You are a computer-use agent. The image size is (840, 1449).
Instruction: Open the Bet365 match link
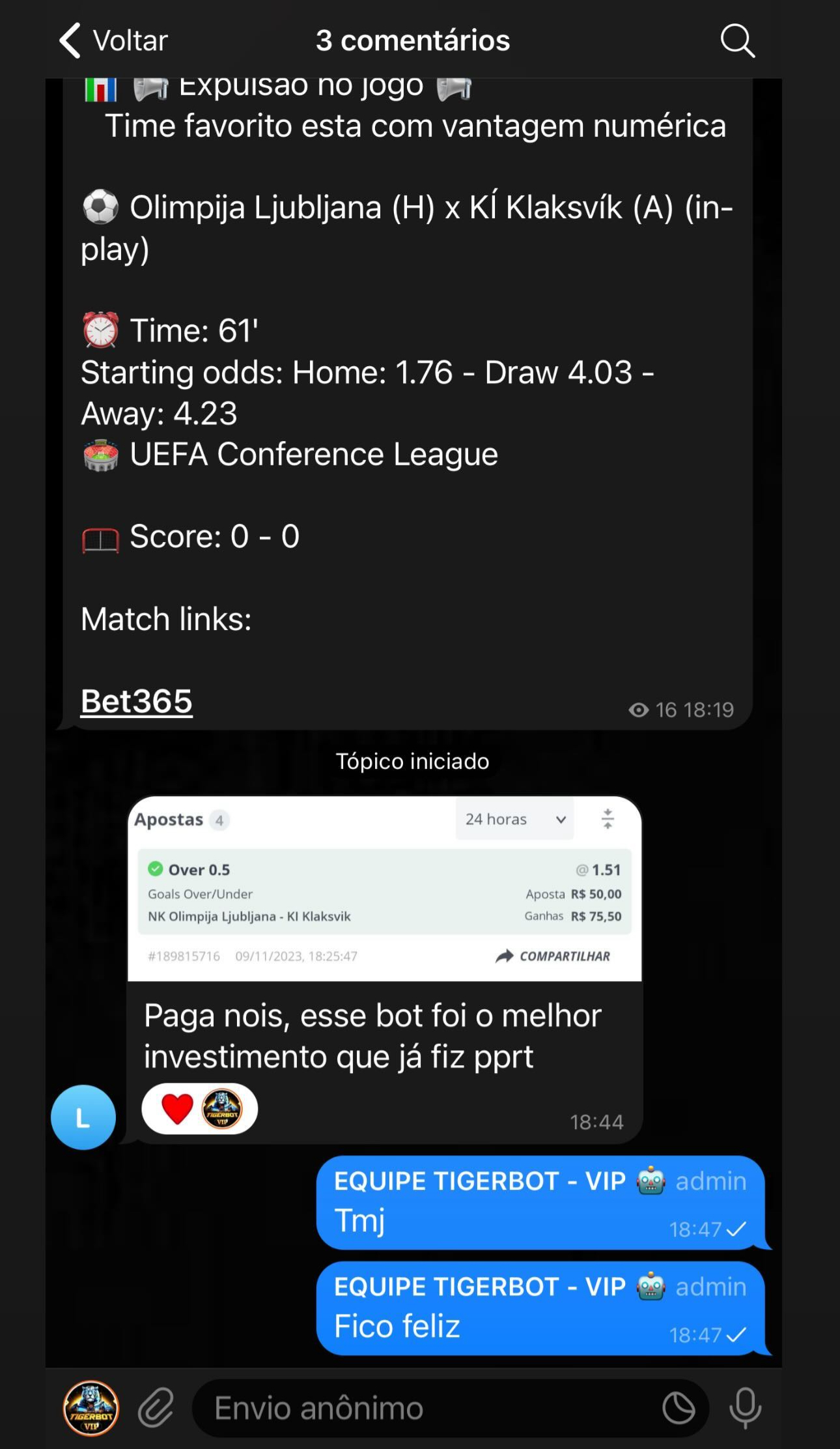point(136,701)
